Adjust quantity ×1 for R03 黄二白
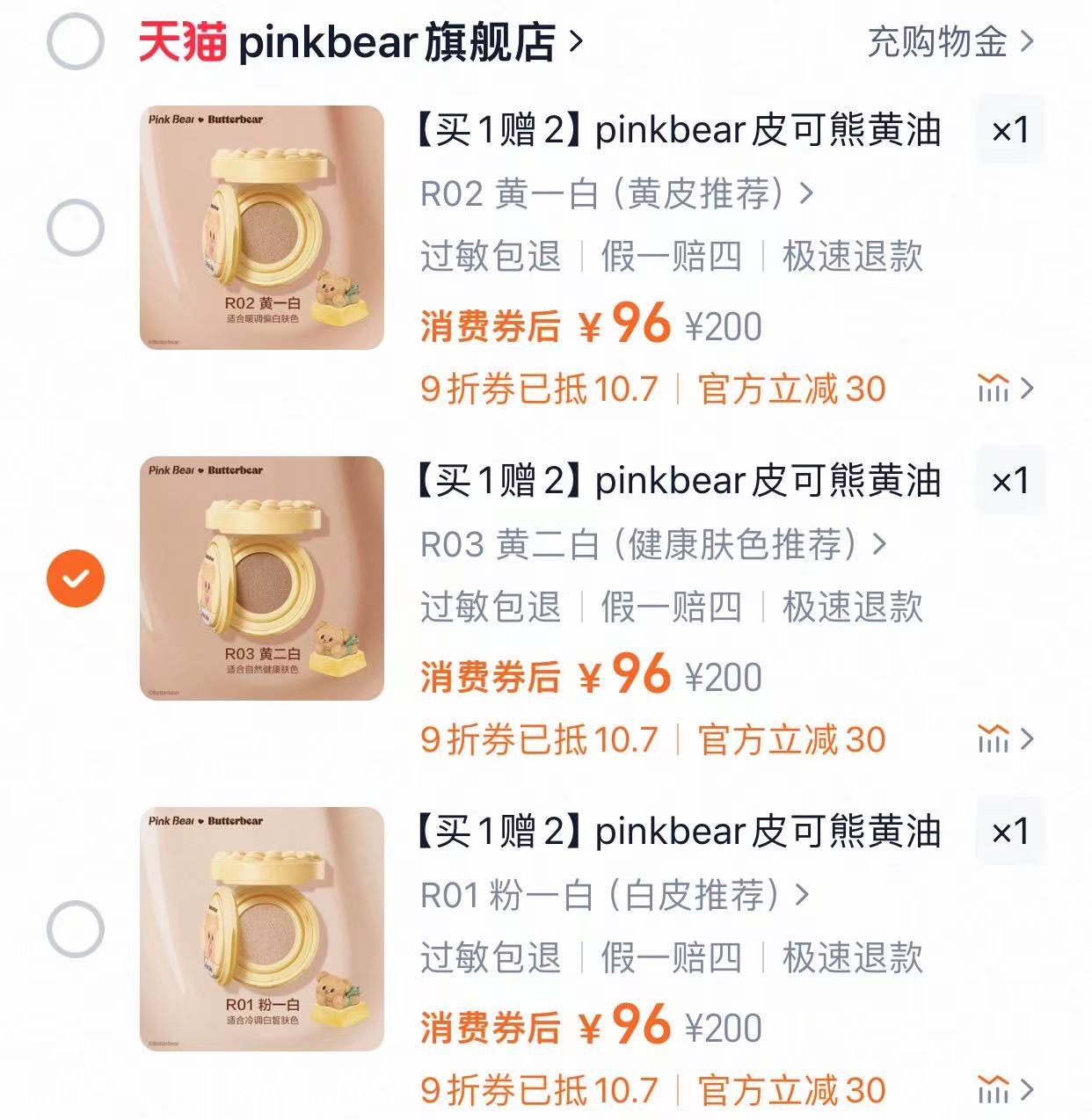 [1009, 481]
